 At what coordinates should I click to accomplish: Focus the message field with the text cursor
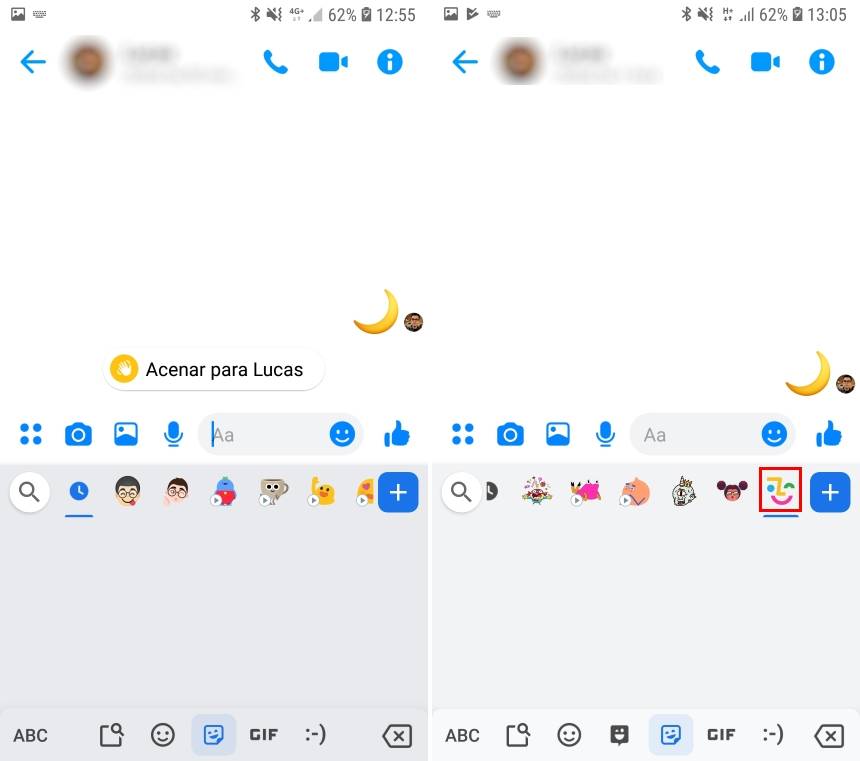(265, 435)
